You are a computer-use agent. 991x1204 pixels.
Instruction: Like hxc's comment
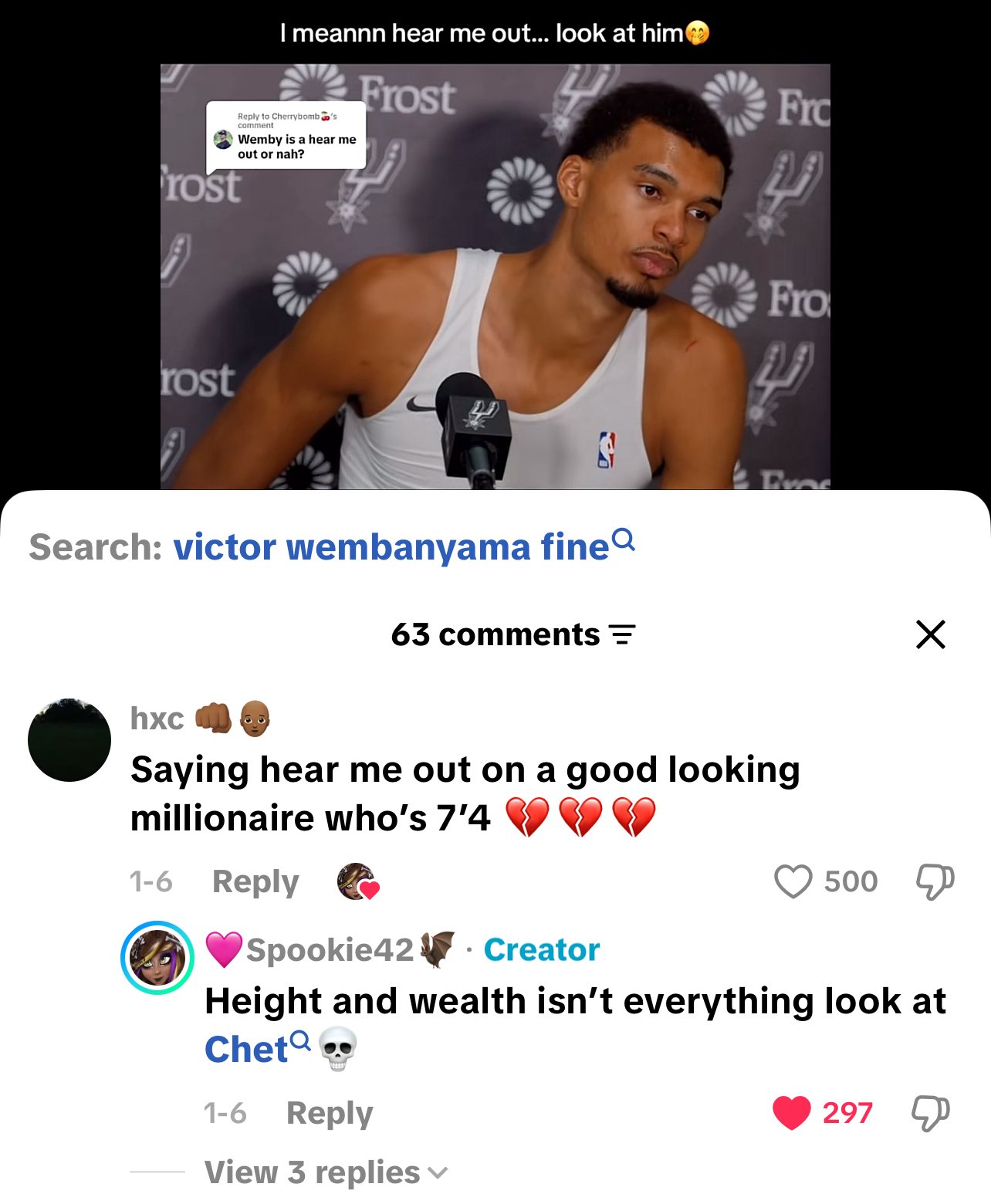coord(793,881)
